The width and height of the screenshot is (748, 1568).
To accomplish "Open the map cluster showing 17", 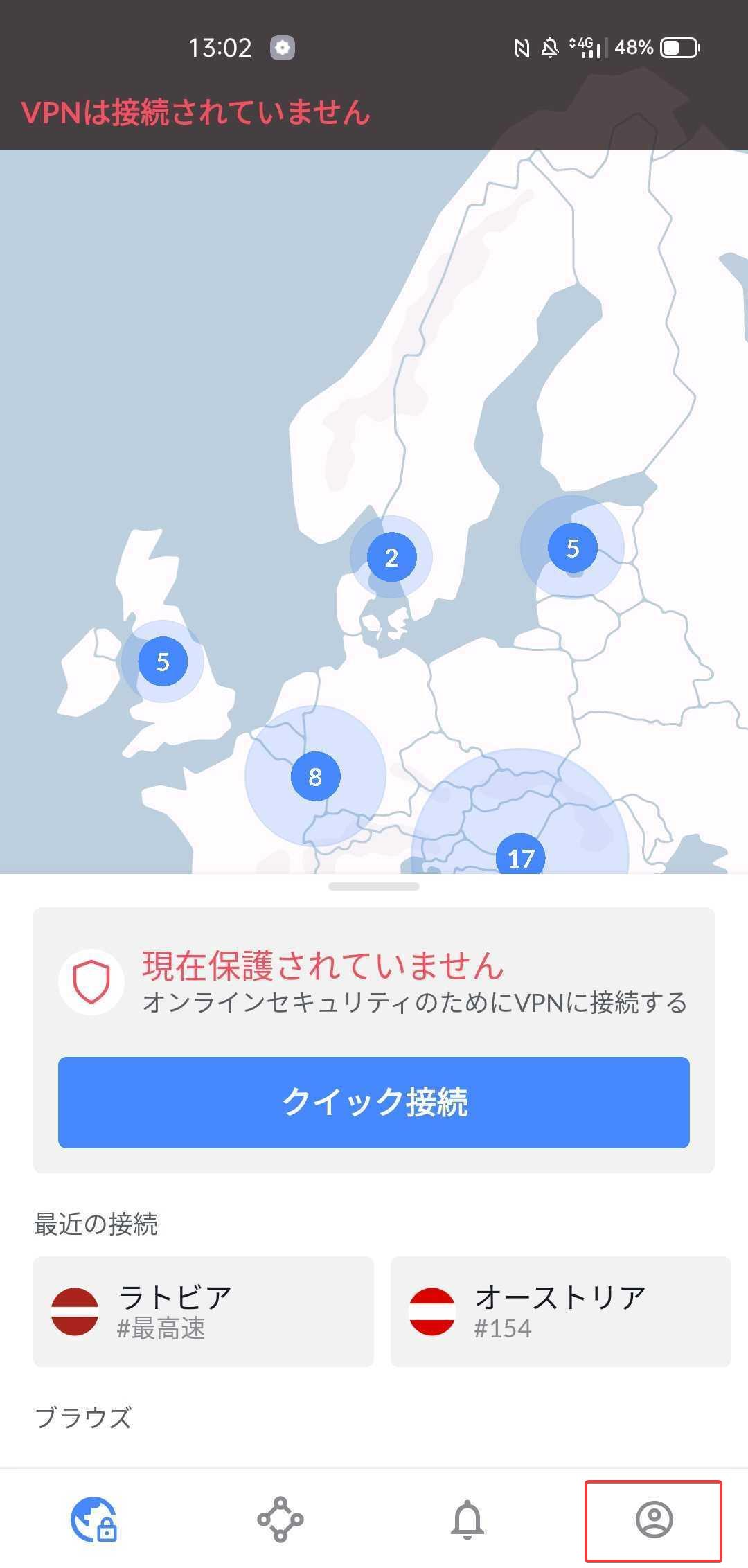I will coord(521,857).
